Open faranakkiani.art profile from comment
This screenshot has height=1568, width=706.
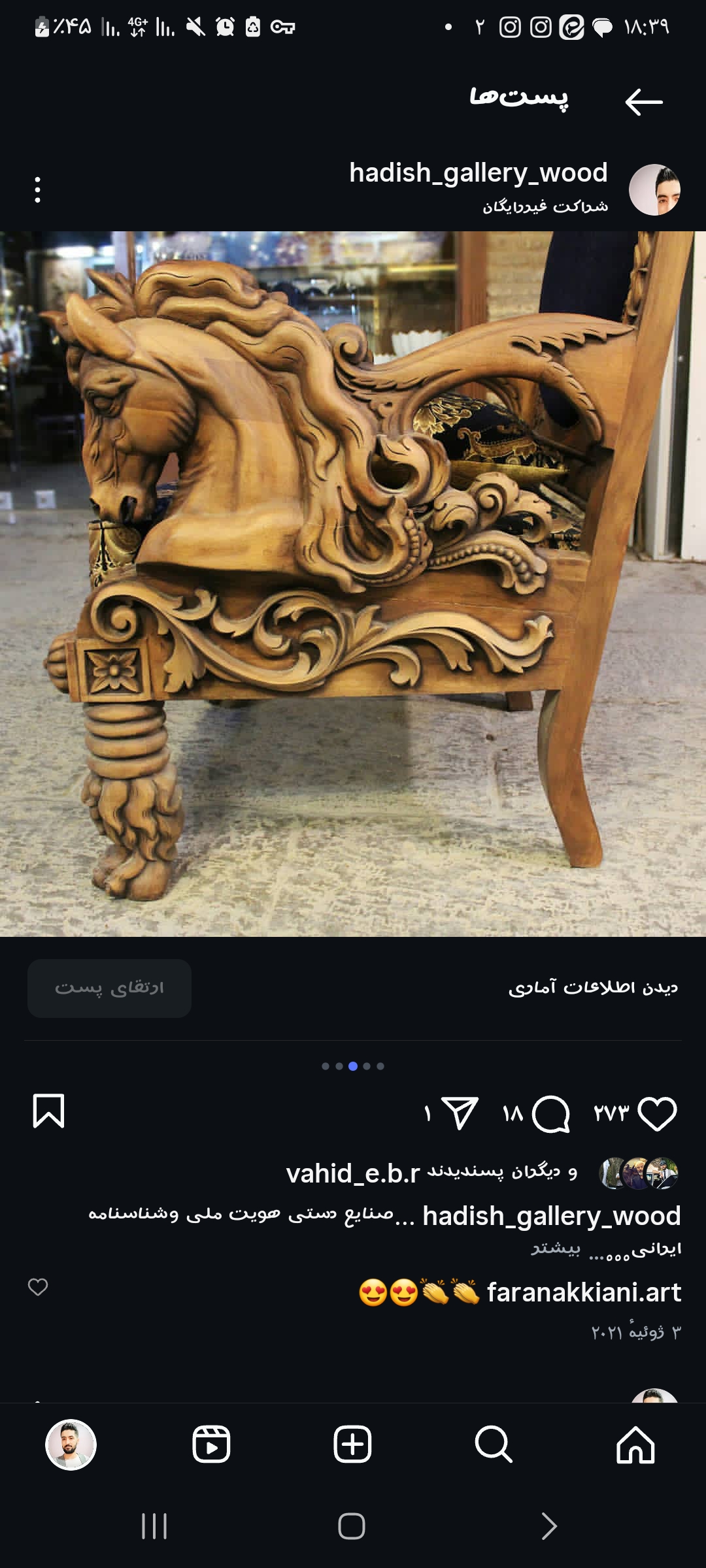pyautogui.click(x=584, y=1292)
